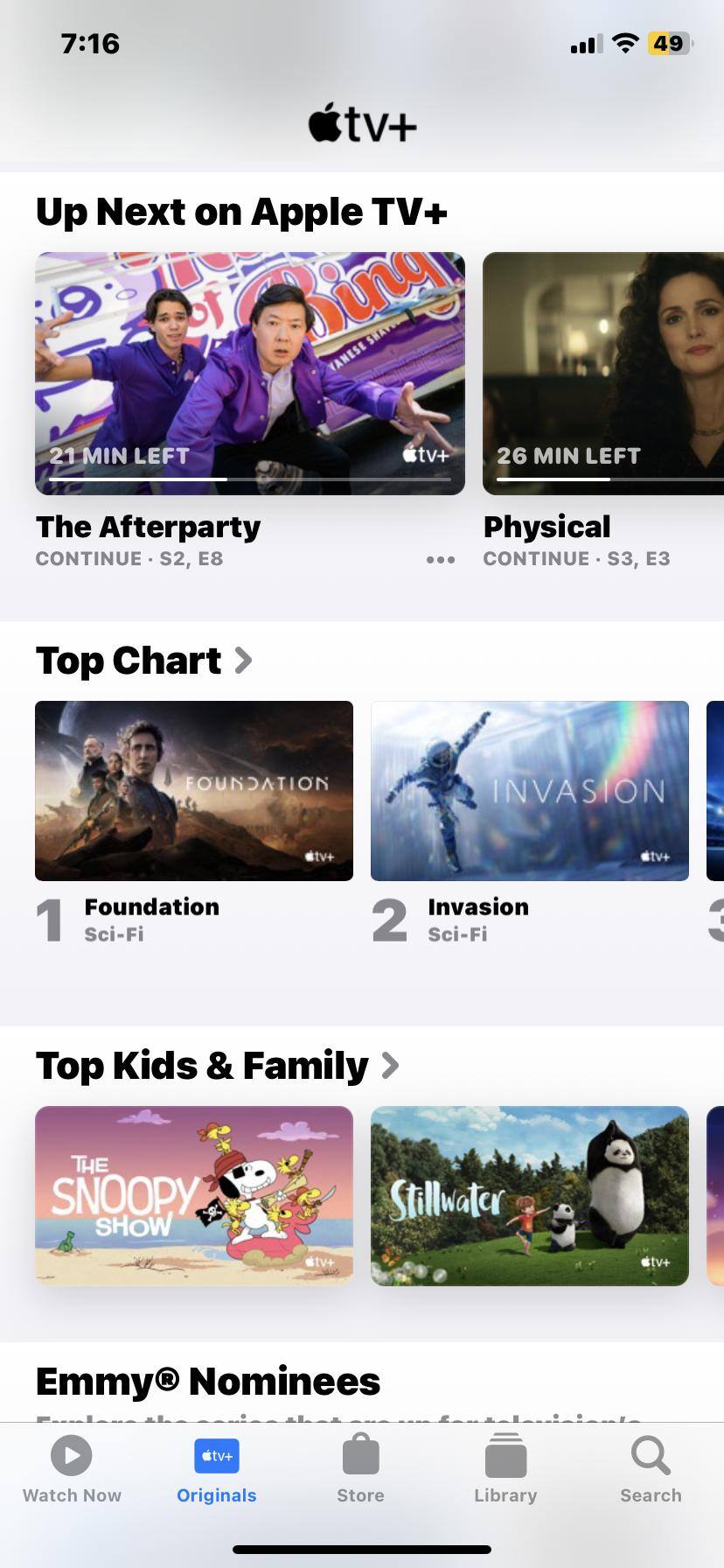Viewport: 724px width, 1568px height.
Task: Open the Search tab
Action: point(651,1470)
